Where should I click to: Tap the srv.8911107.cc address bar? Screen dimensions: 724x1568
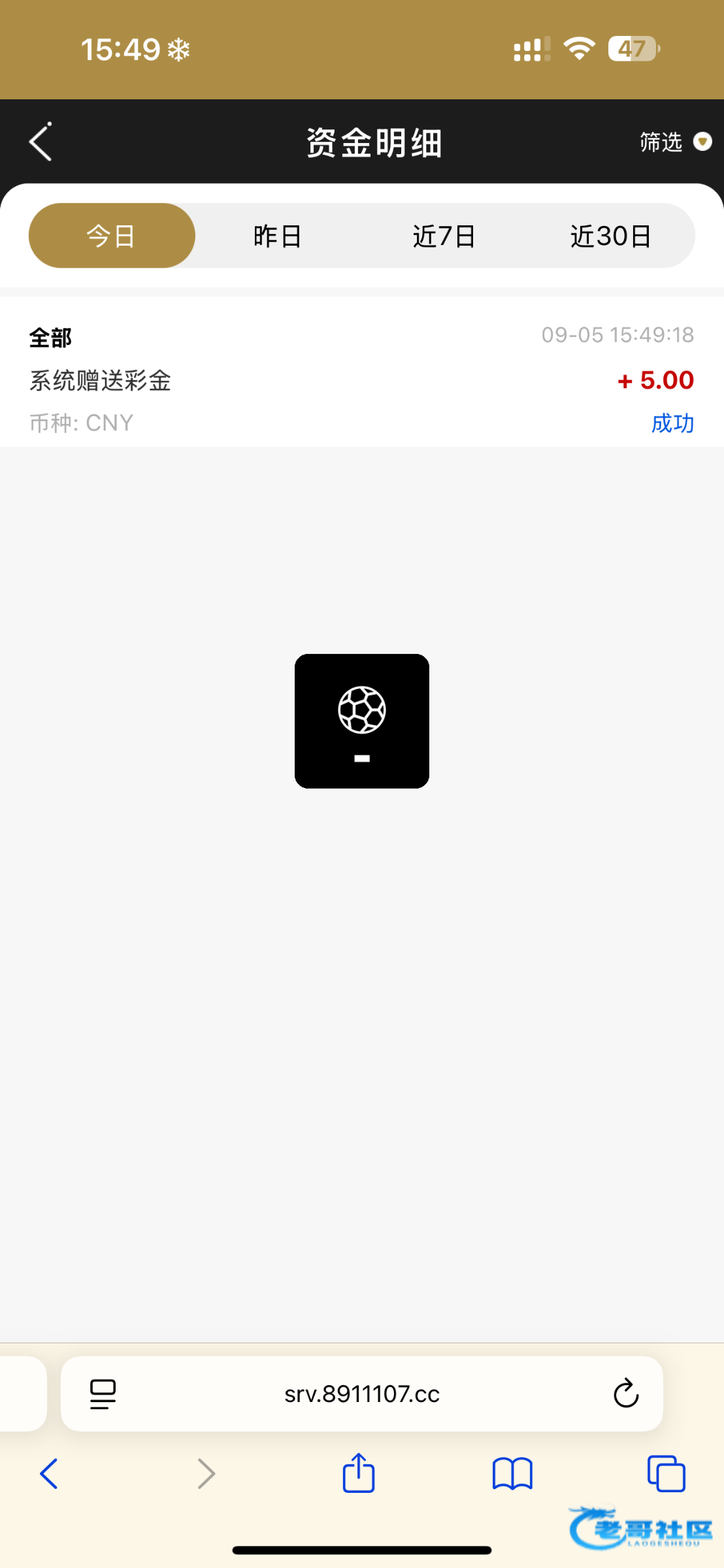(x=361, y=1394)
